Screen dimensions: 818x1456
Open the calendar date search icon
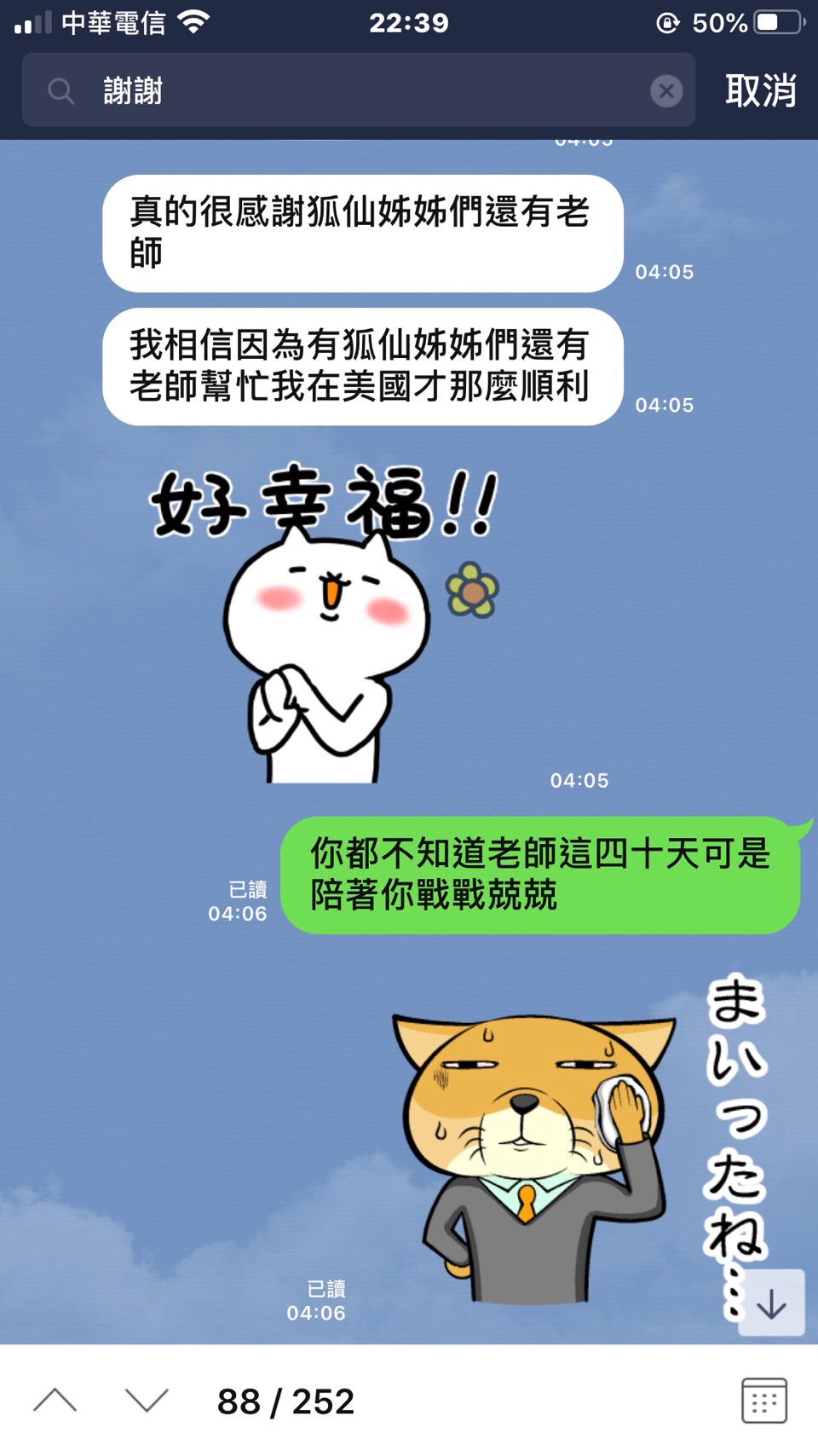tap(763, 1401)
